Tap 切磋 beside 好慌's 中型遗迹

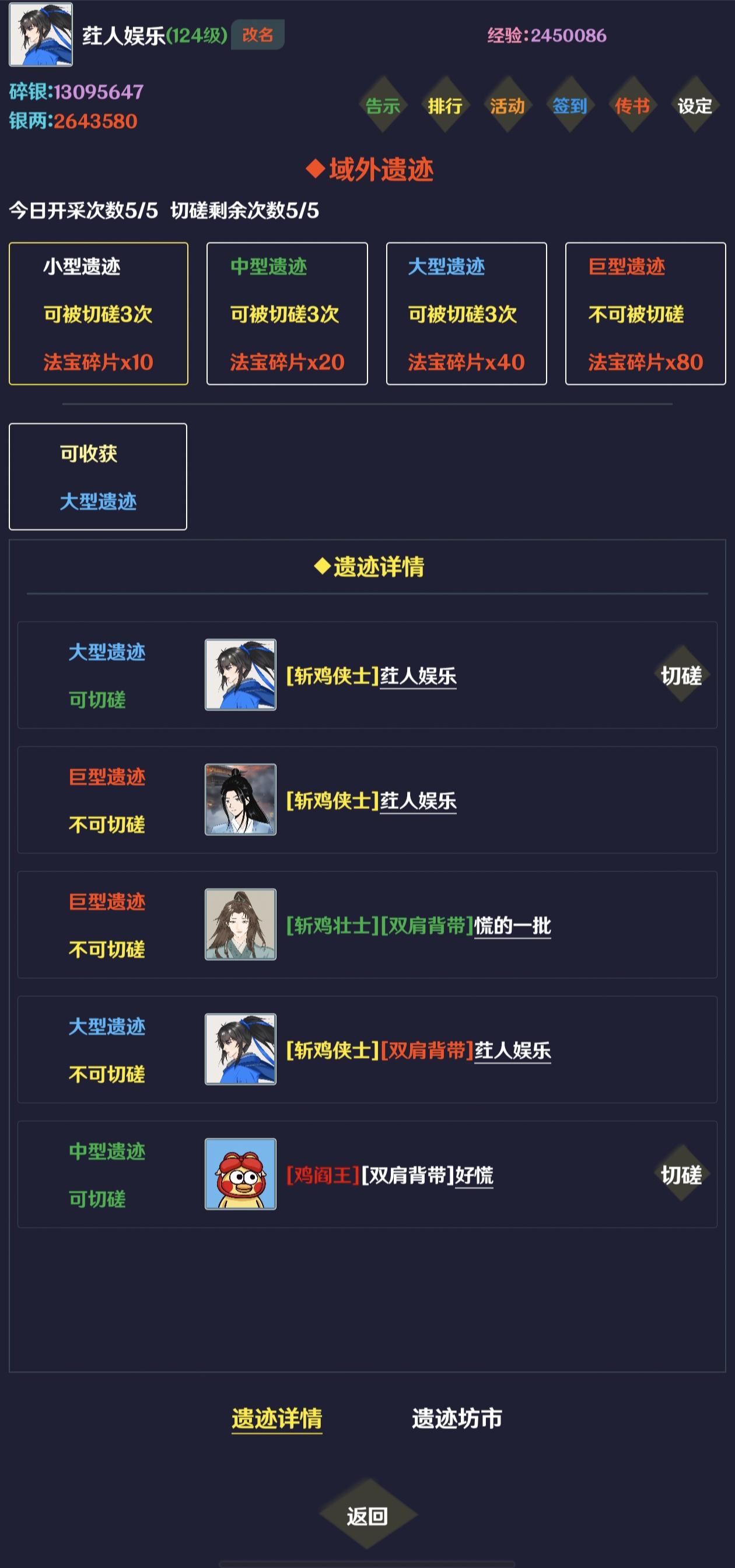click(x=681, y=1174)
